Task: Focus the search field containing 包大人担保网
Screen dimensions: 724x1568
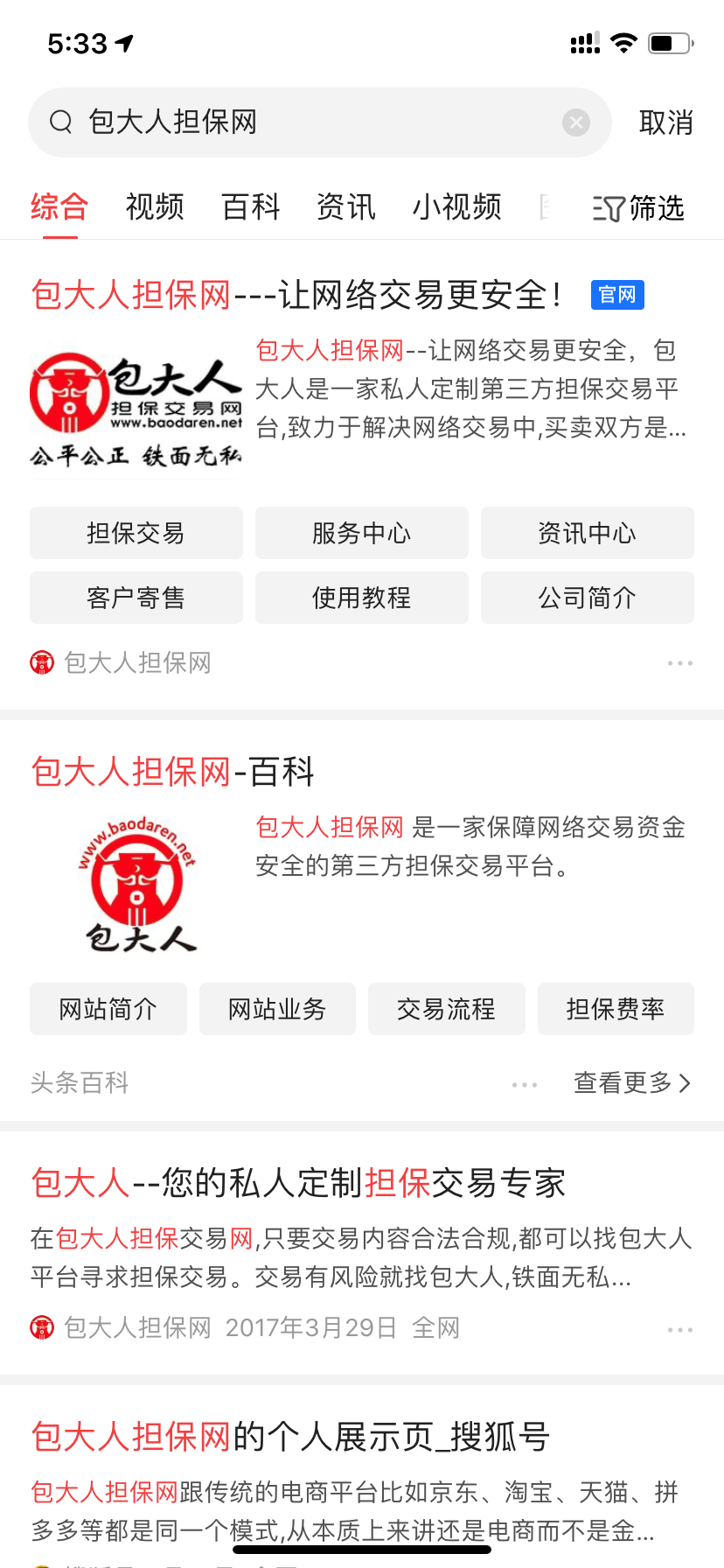Action: [x=306, y=122]
